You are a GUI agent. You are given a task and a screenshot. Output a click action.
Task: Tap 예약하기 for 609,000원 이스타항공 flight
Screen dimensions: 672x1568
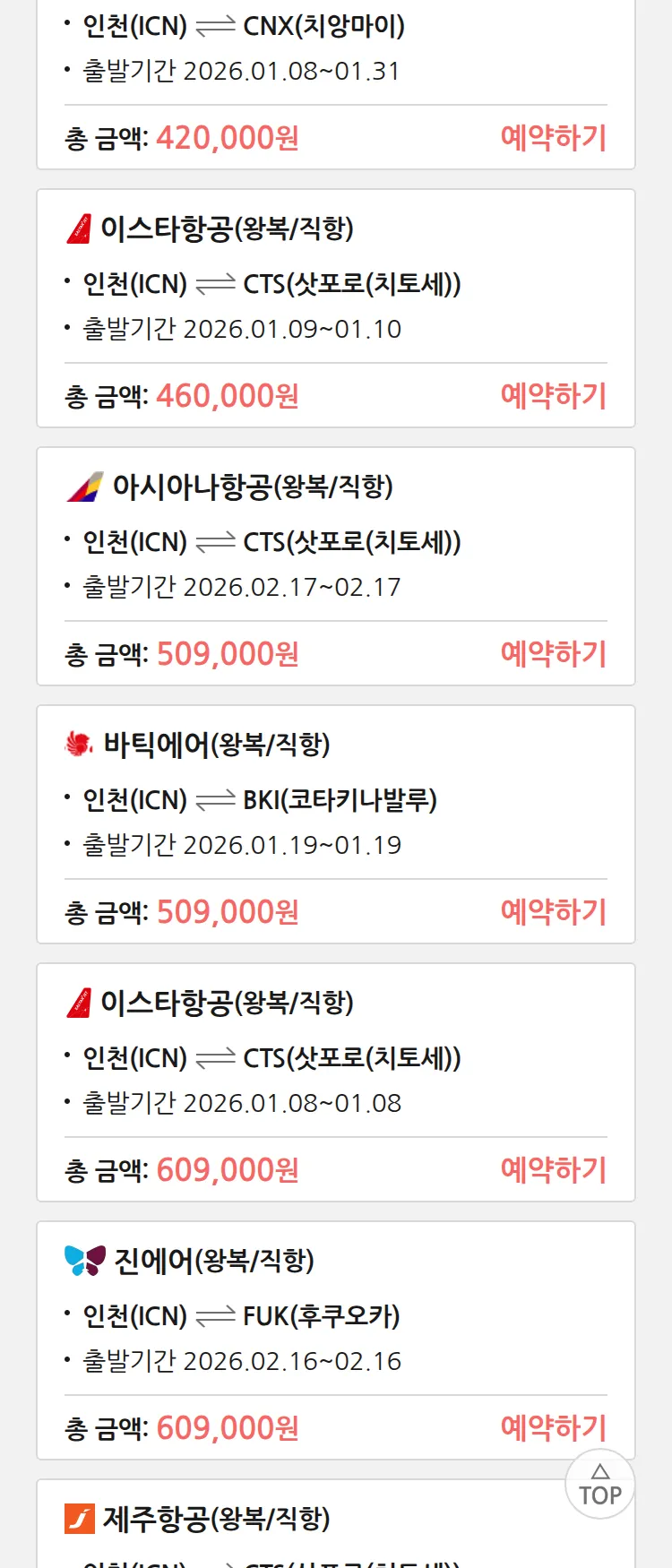553,1170
